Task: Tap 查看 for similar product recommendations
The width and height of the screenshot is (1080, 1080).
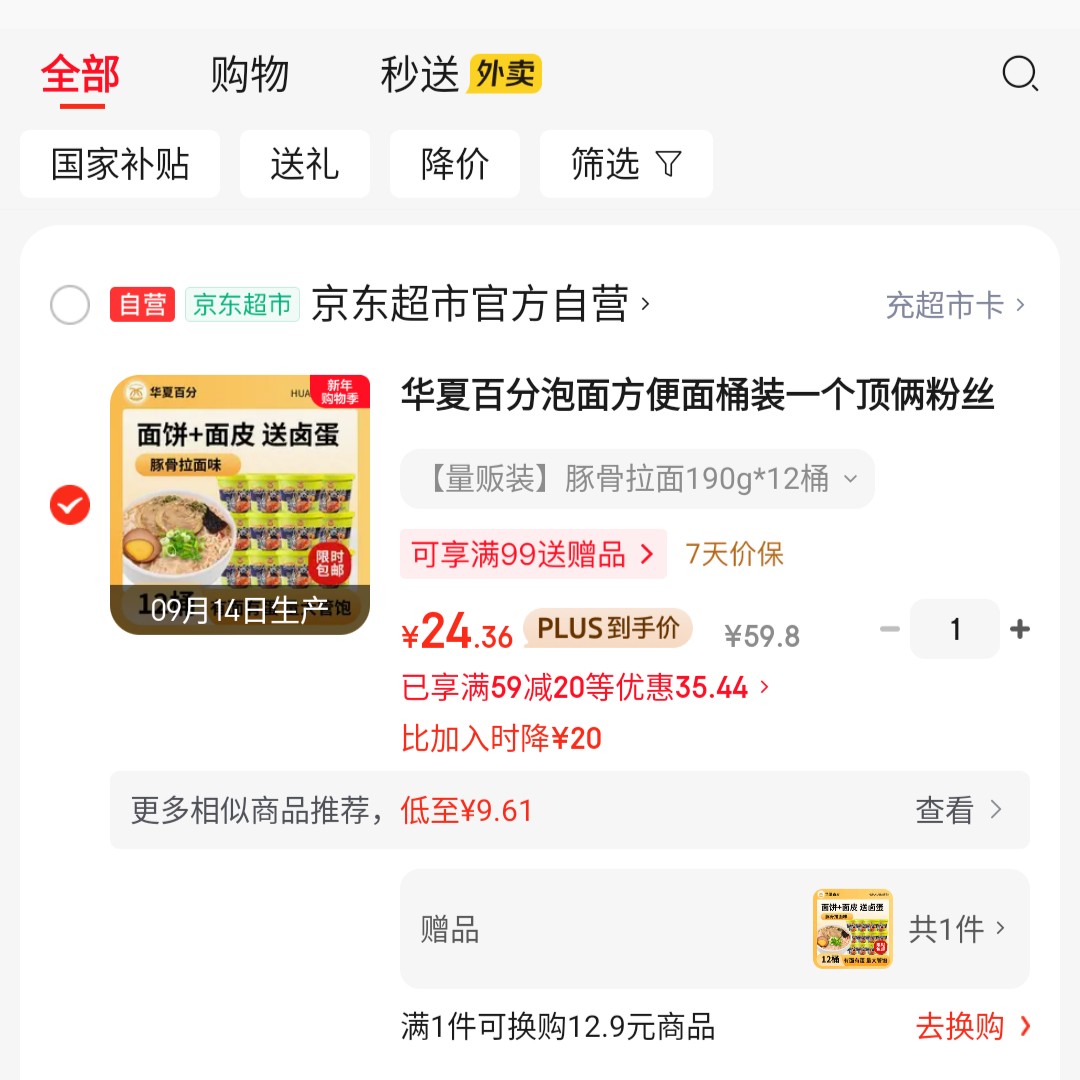Action: (957, 810)
